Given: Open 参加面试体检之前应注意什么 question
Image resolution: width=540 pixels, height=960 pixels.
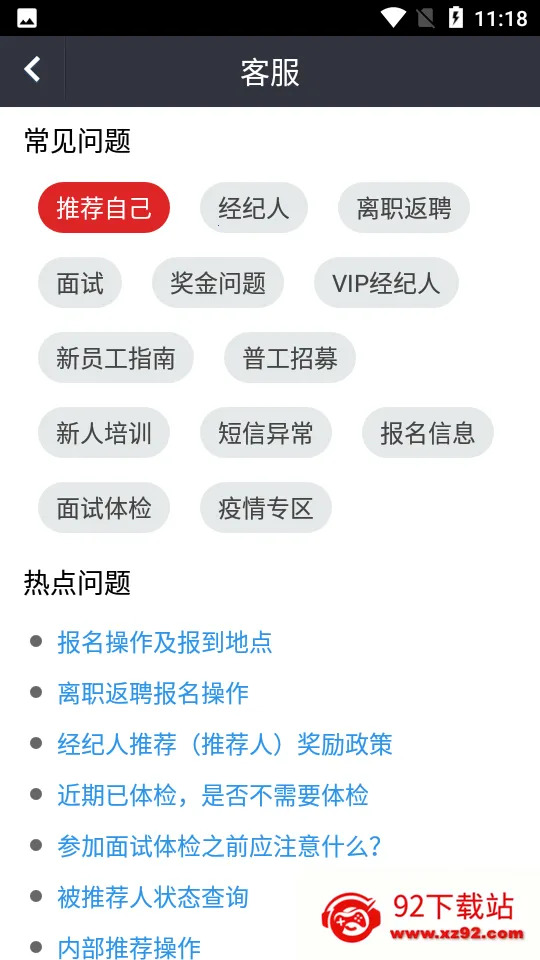Looking at the screenshot, I should pyautogui.click(x=219, y=847).
